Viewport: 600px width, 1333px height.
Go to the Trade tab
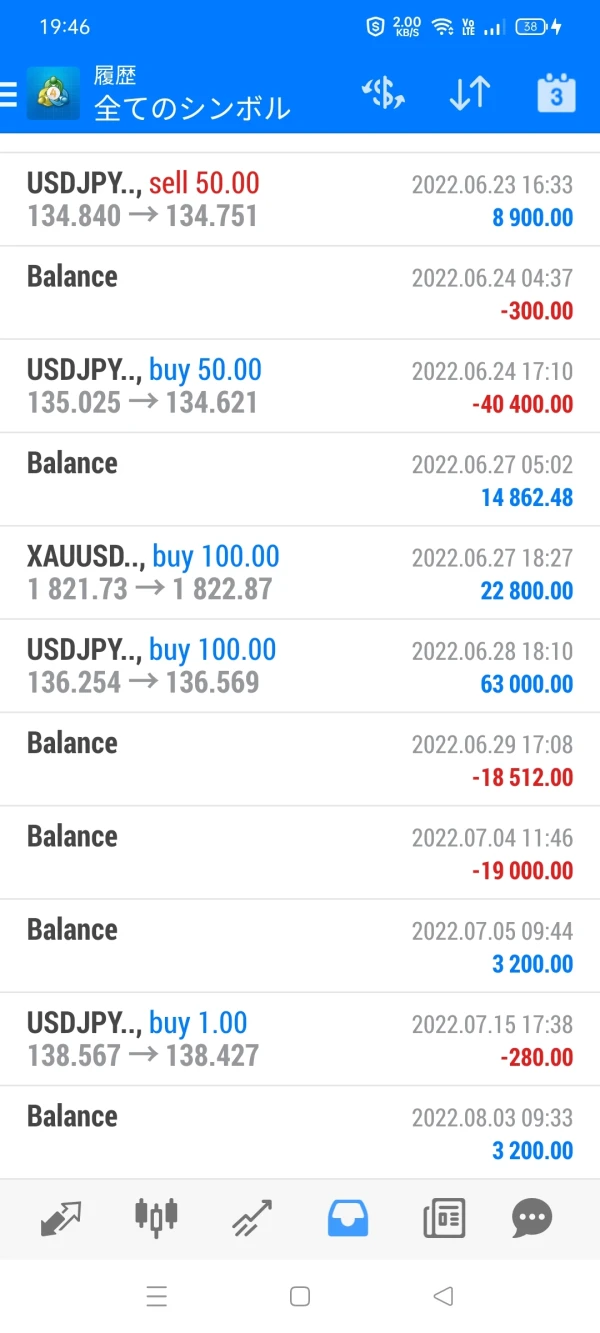252,1218
